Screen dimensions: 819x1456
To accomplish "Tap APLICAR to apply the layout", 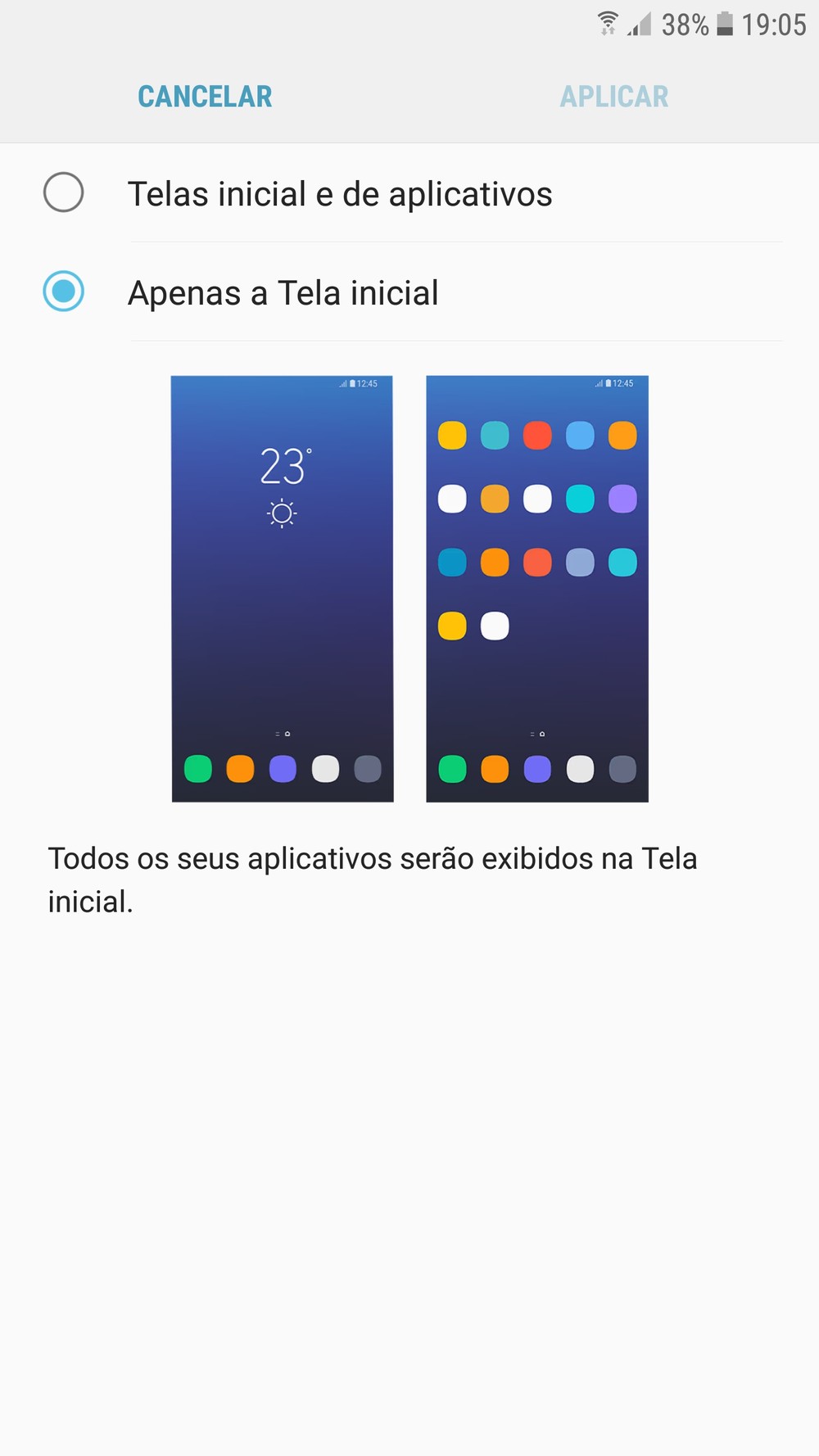I will 614,97.
